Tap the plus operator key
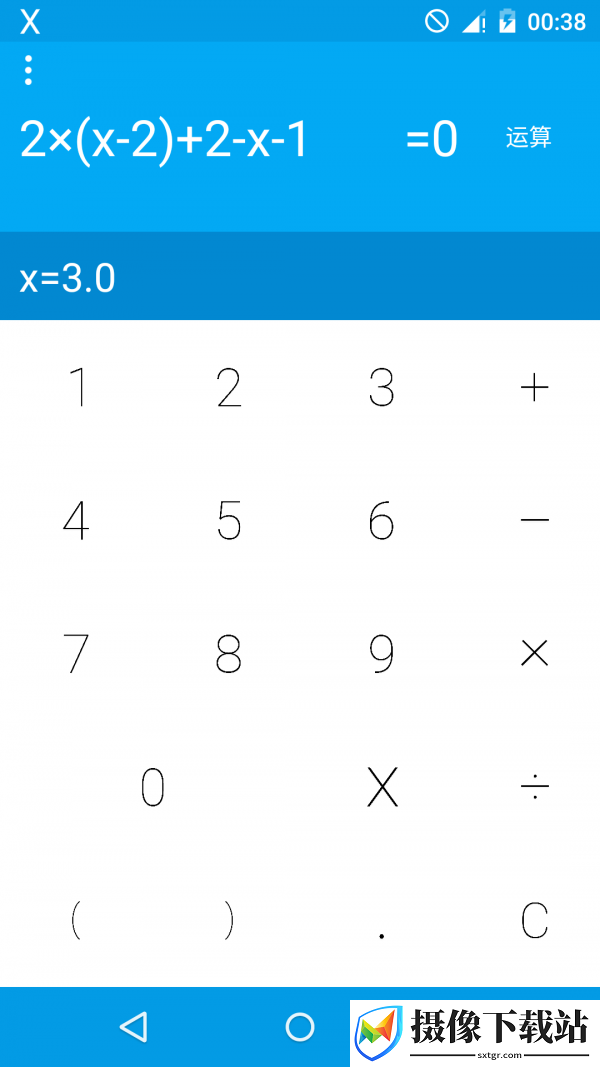Screen dimensions: 600x1067 point(534,387)
